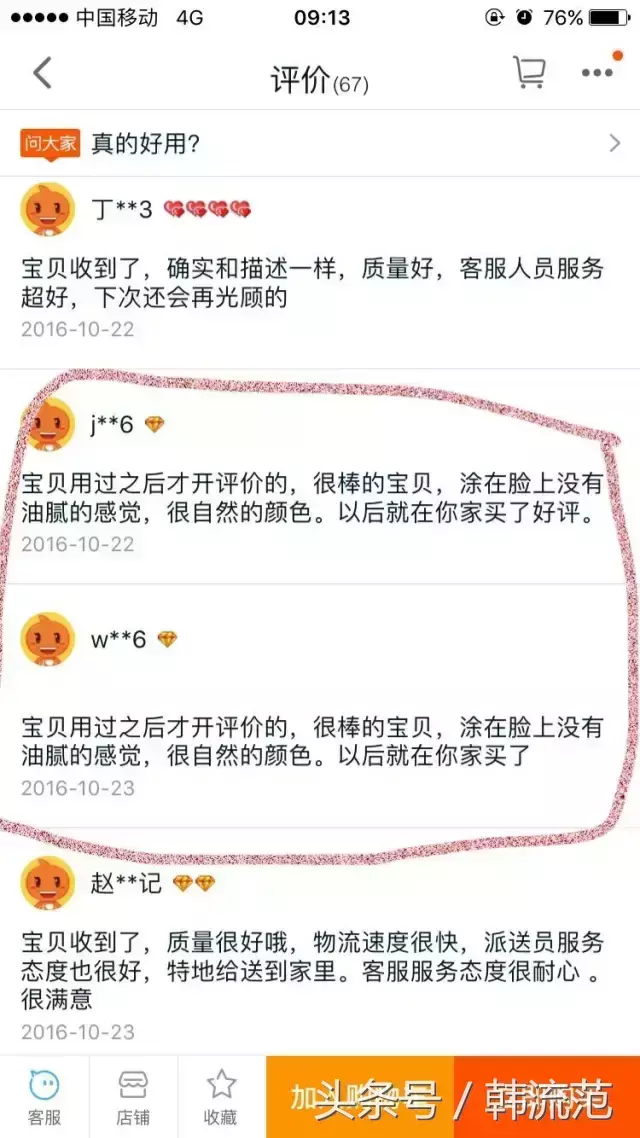Go back from the 评价 page
Image resolution: width=640 pixels, height=1138 pixels.
coord(42,73)
